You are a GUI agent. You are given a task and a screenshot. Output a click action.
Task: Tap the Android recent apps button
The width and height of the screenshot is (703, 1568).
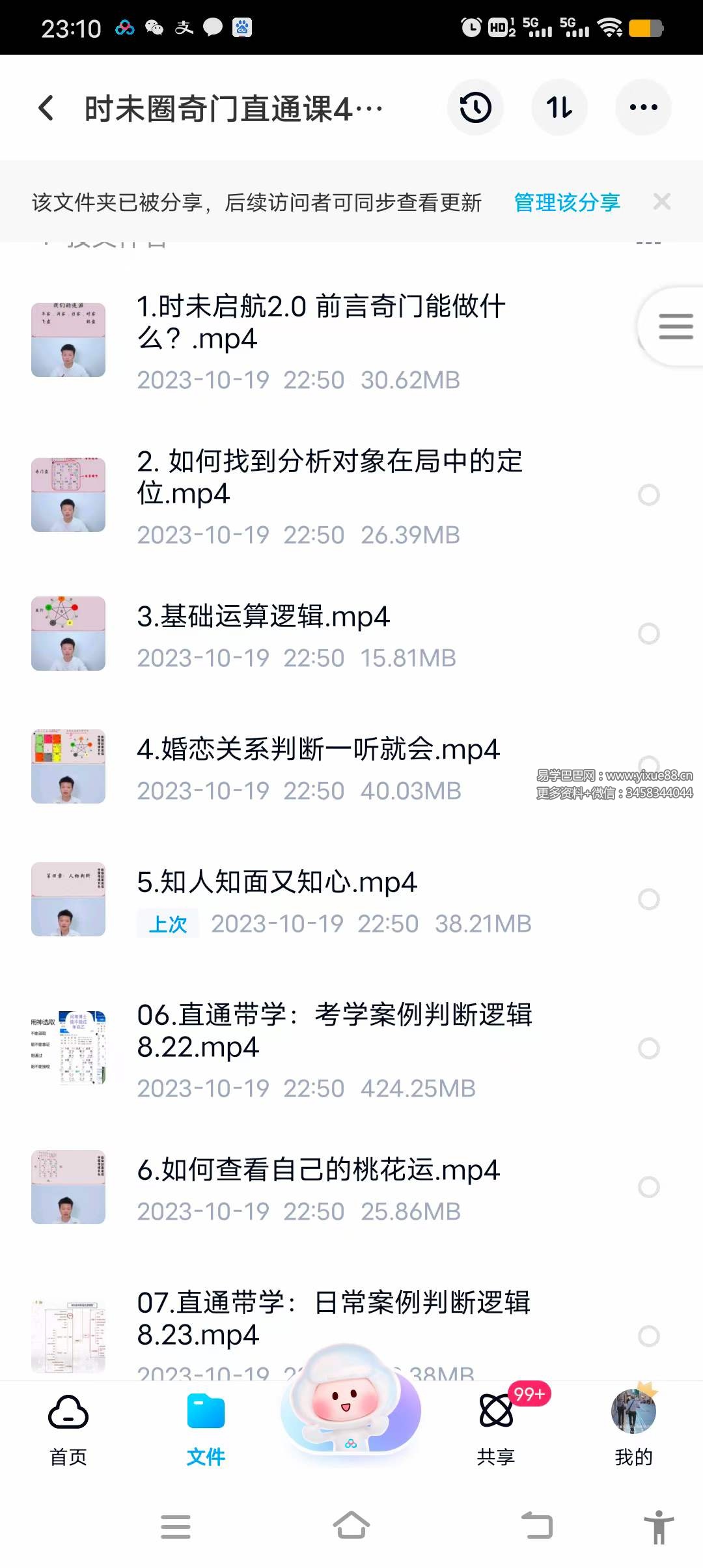click(x=174, y=1527)
